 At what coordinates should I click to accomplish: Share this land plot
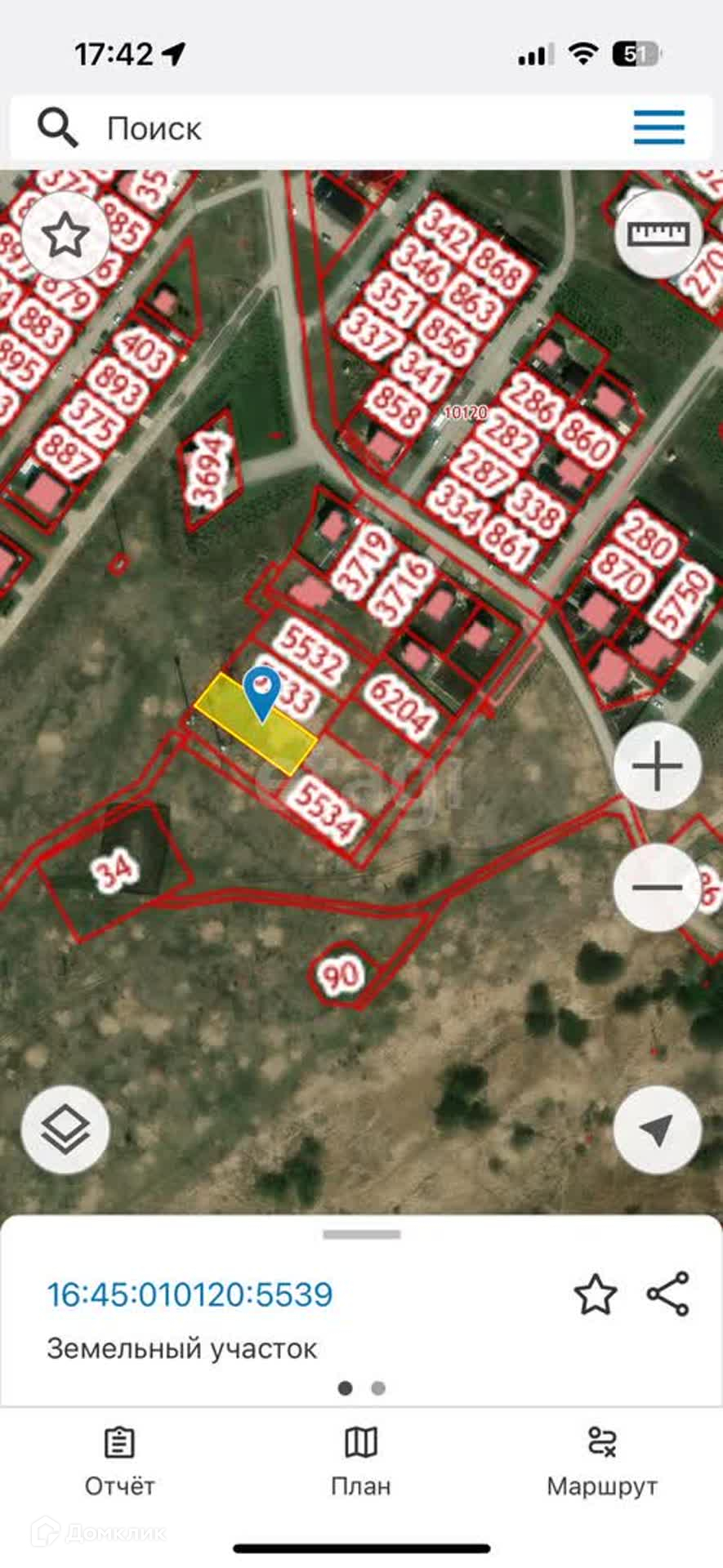pyautogui.click(x=668, y=1294)
